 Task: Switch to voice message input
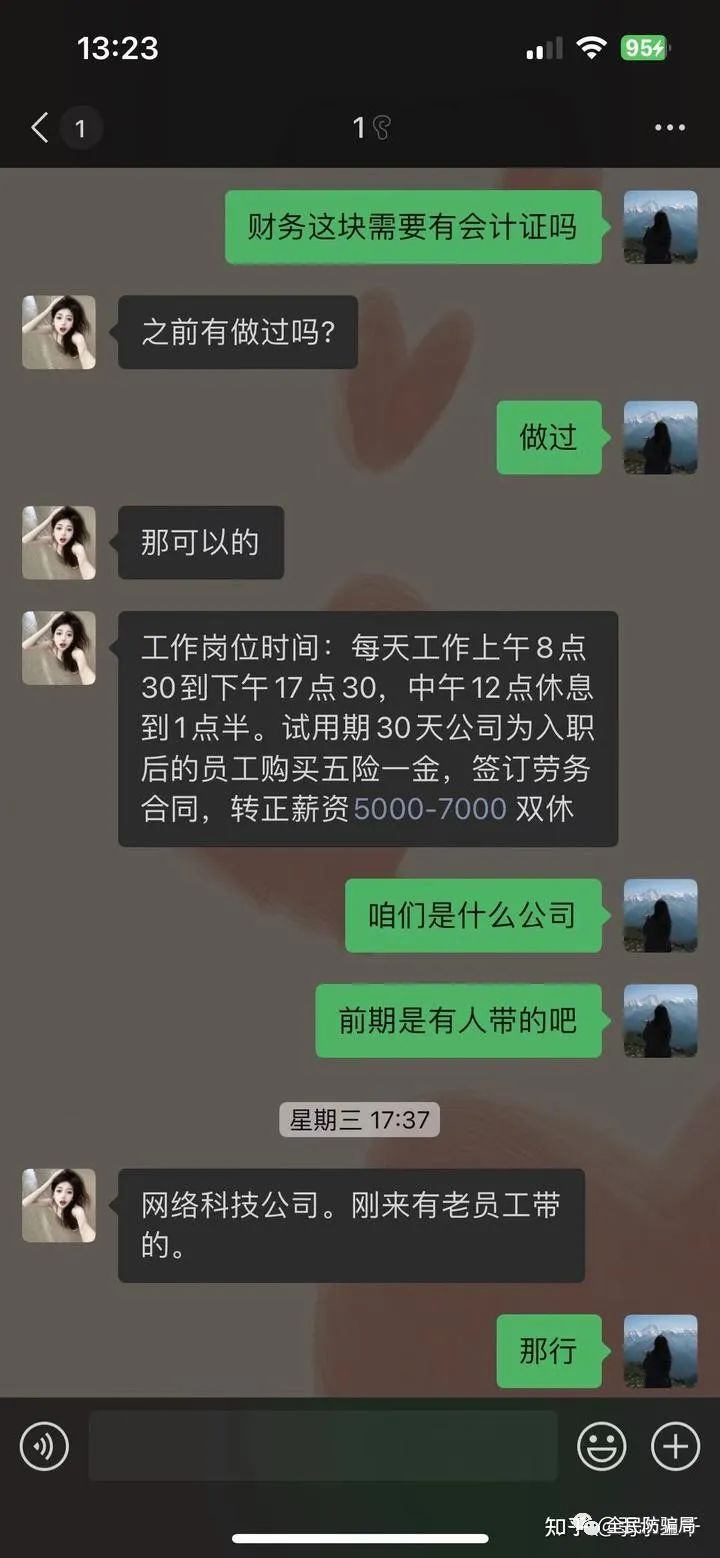tap(44, 1446)
